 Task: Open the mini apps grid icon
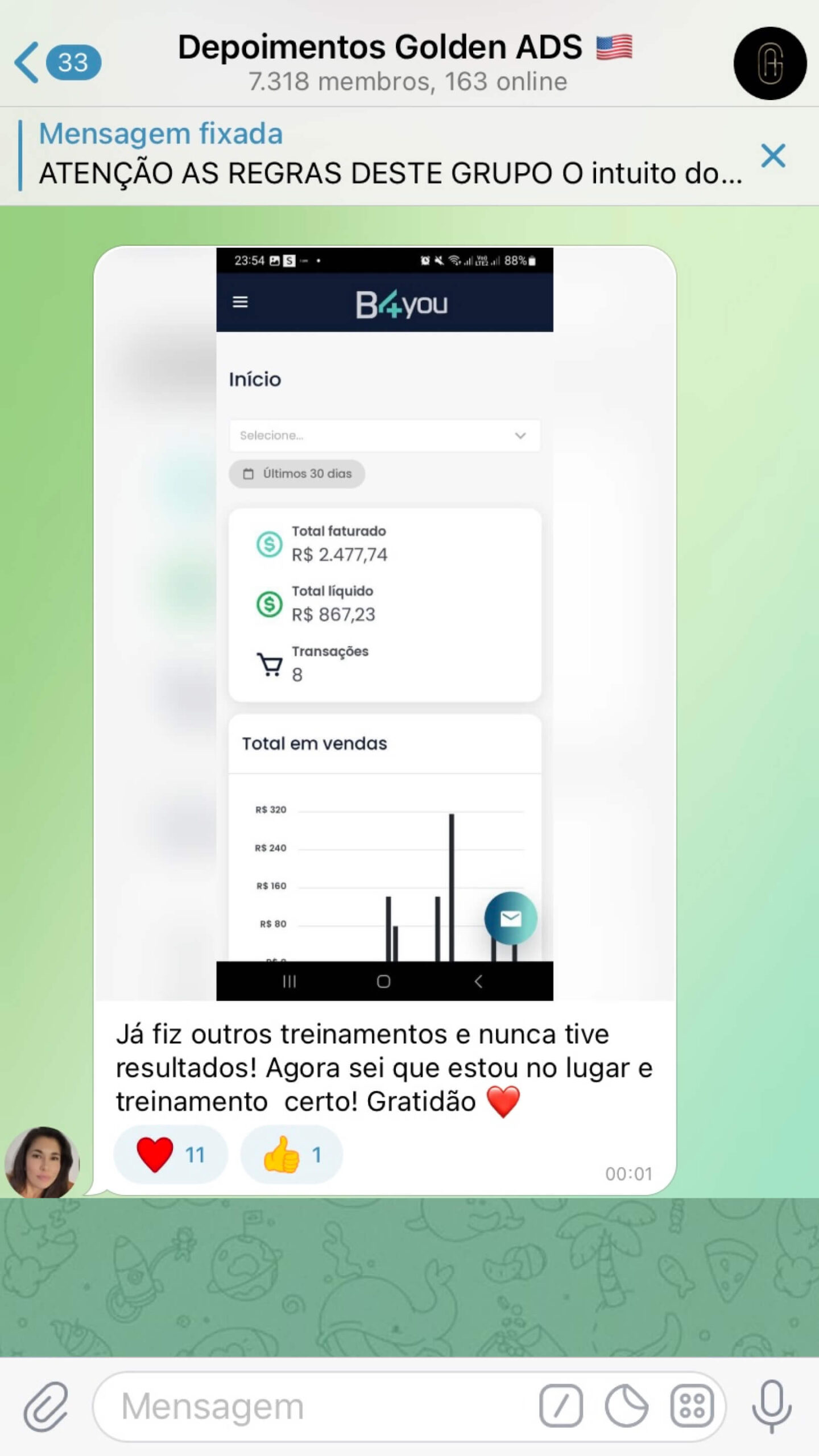pos(692,1406)
